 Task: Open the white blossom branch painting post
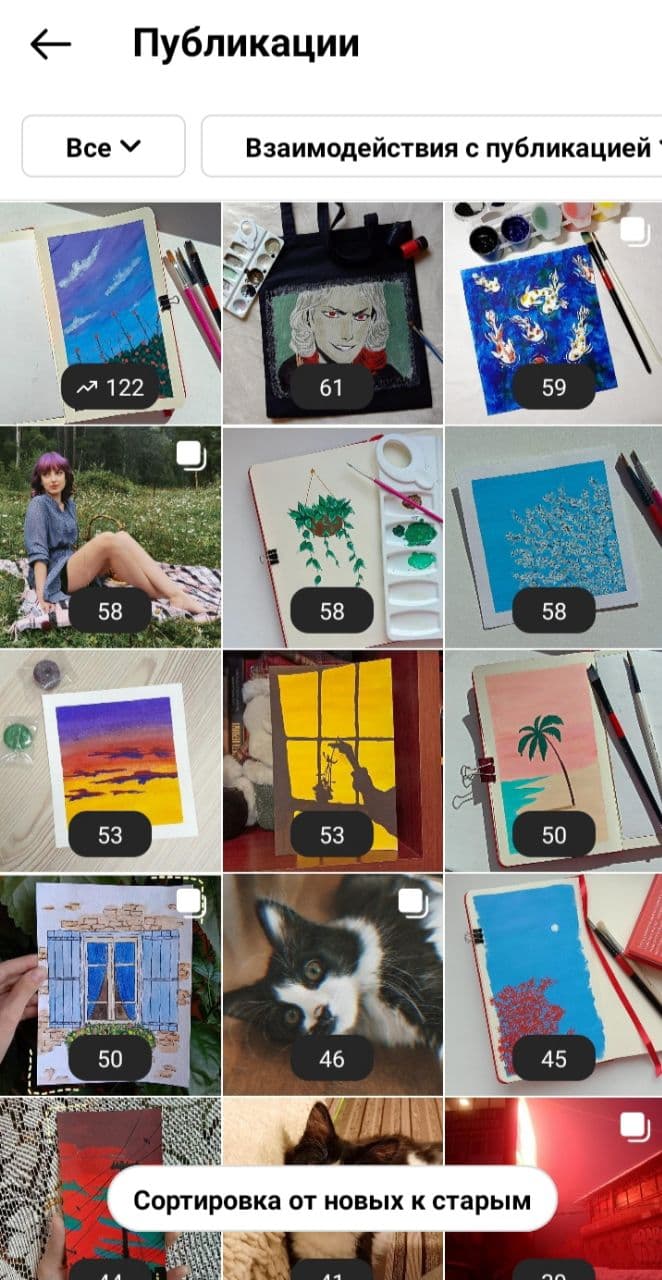pos(553,537)
